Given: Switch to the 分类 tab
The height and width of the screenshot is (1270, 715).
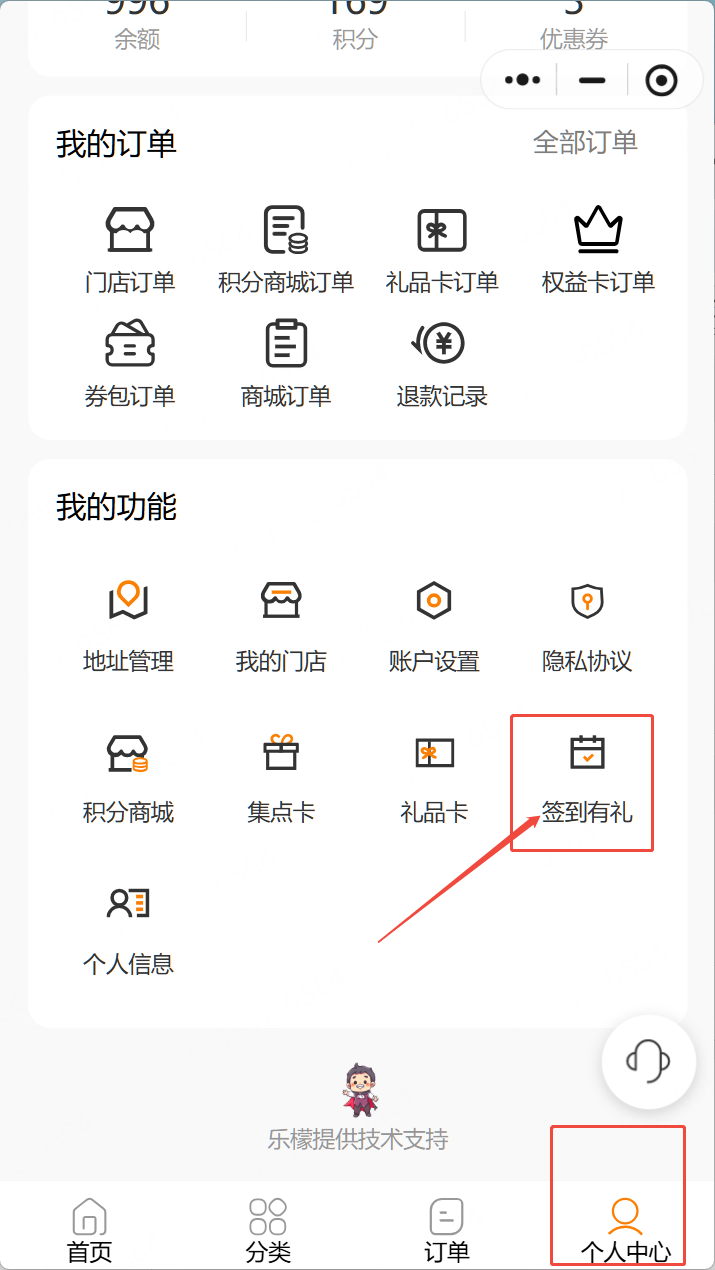Looking at the screenshot, I should (x=268, y=1228).
